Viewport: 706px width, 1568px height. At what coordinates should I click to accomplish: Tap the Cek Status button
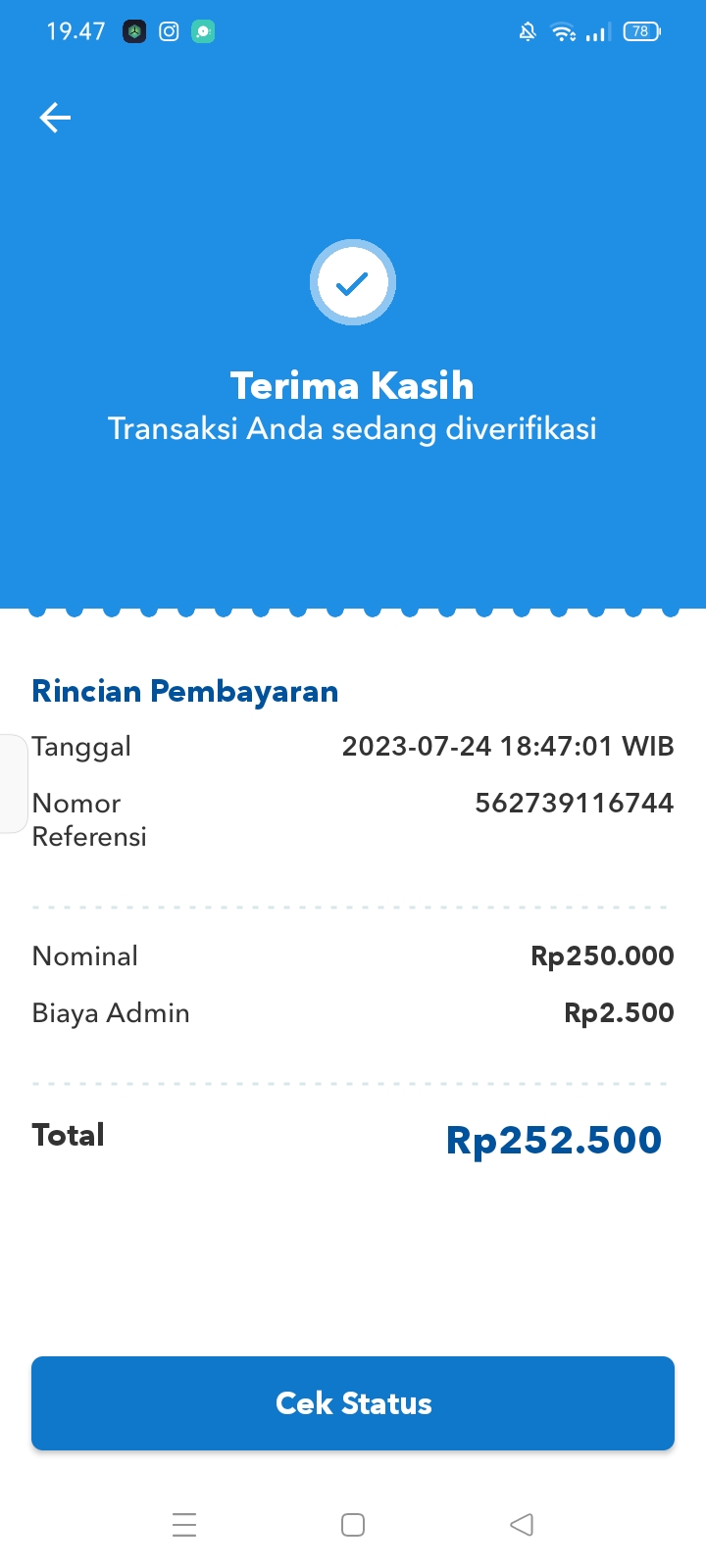tap(353, 1402)
